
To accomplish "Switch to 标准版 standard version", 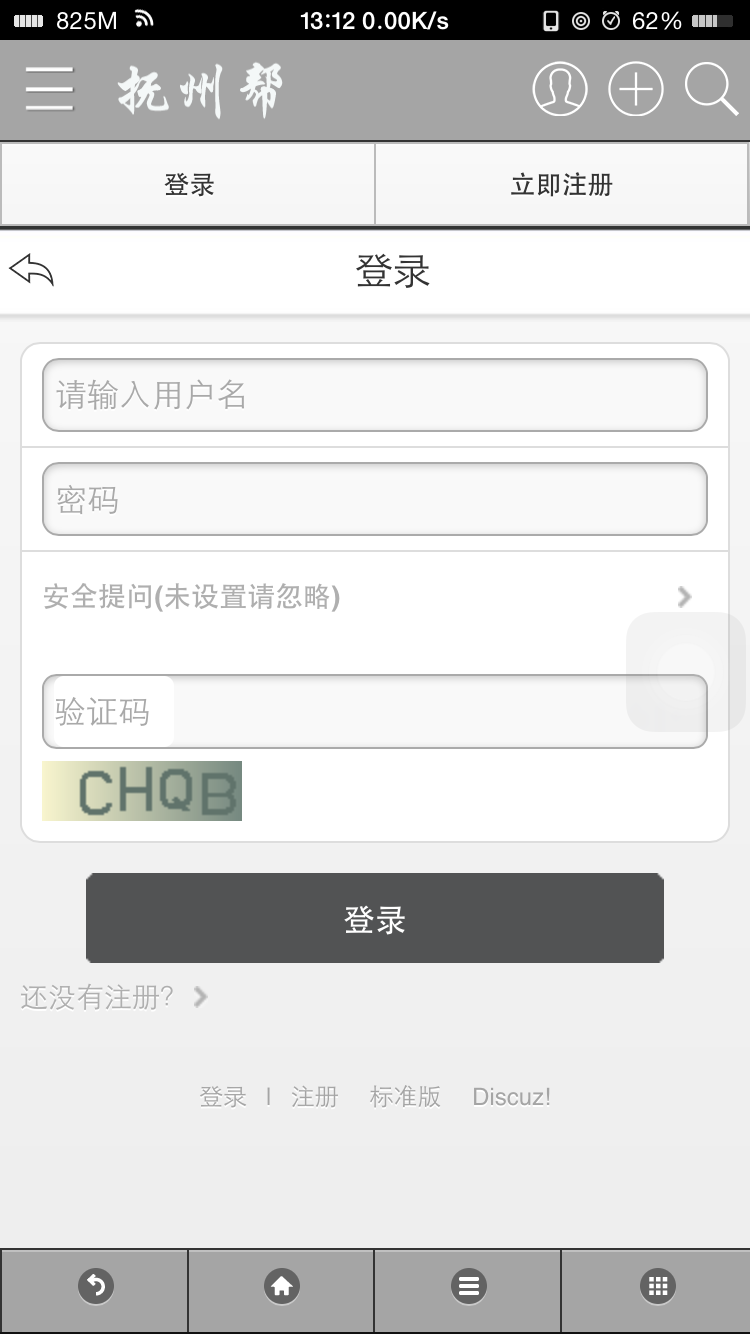I will [405, 1097].
